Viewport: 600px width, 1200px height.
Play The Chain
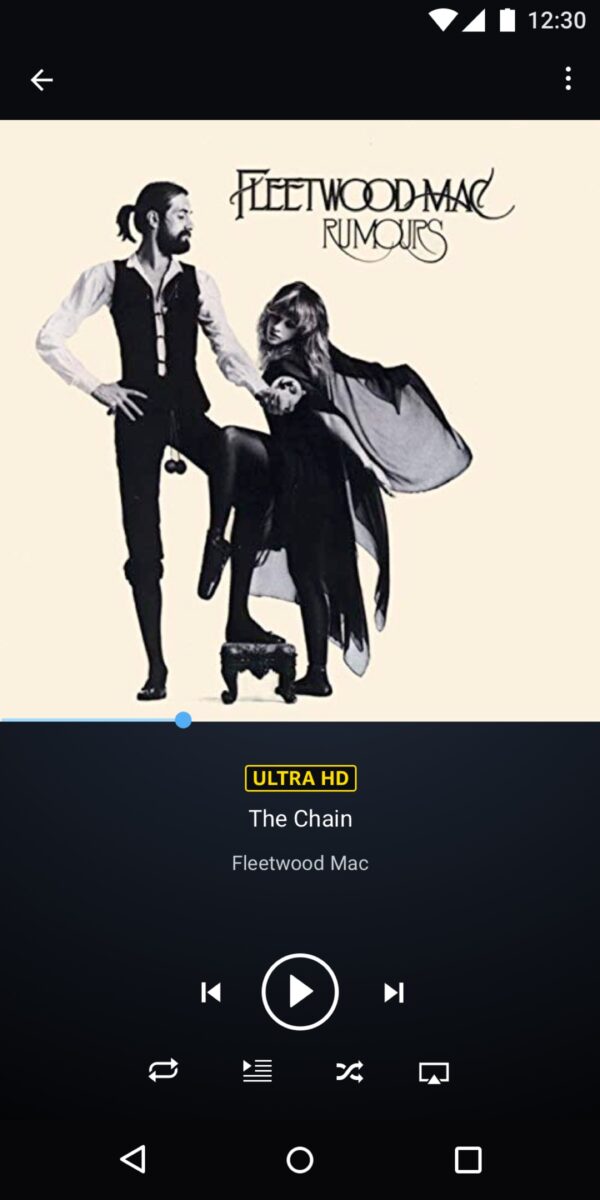point(300,992)
